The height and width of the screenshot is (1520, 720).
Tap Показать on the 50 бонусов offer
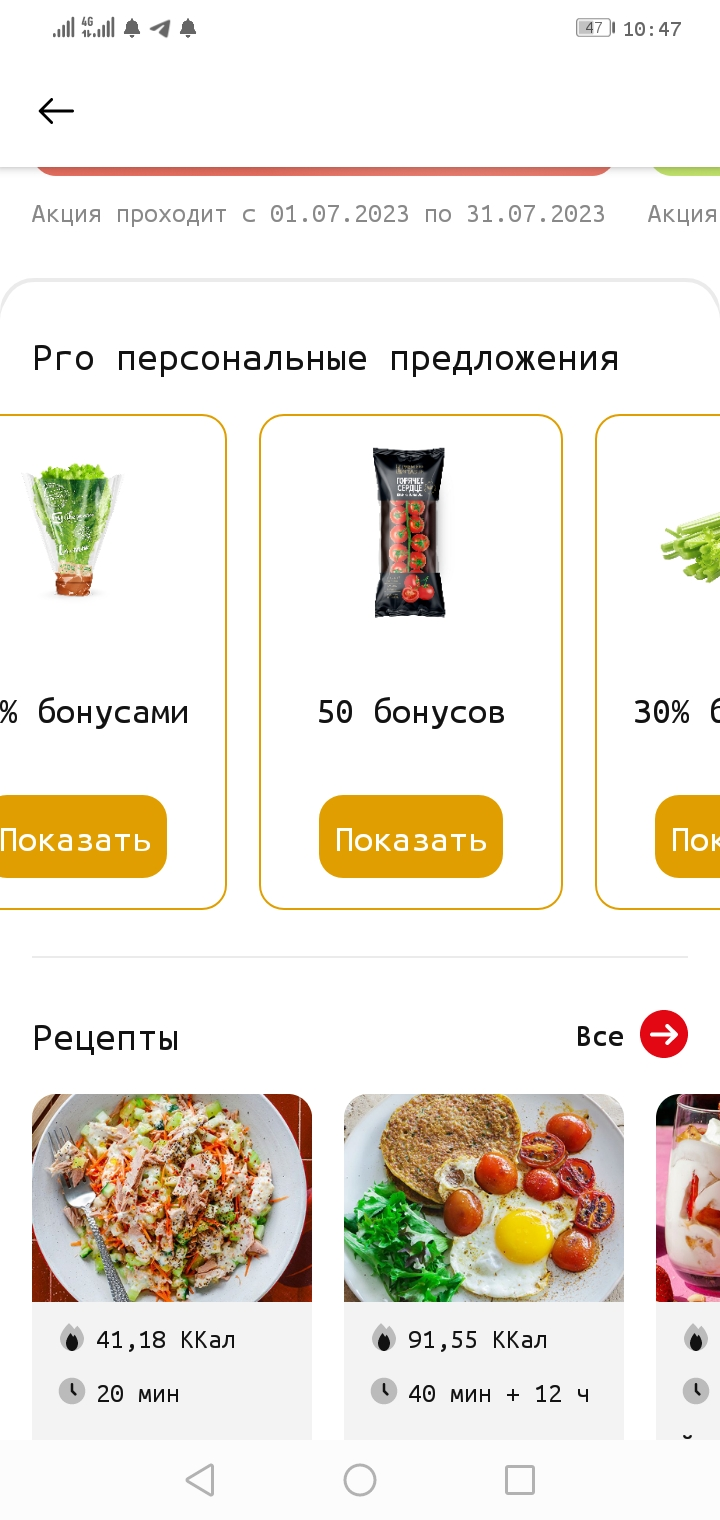[411, 837]
